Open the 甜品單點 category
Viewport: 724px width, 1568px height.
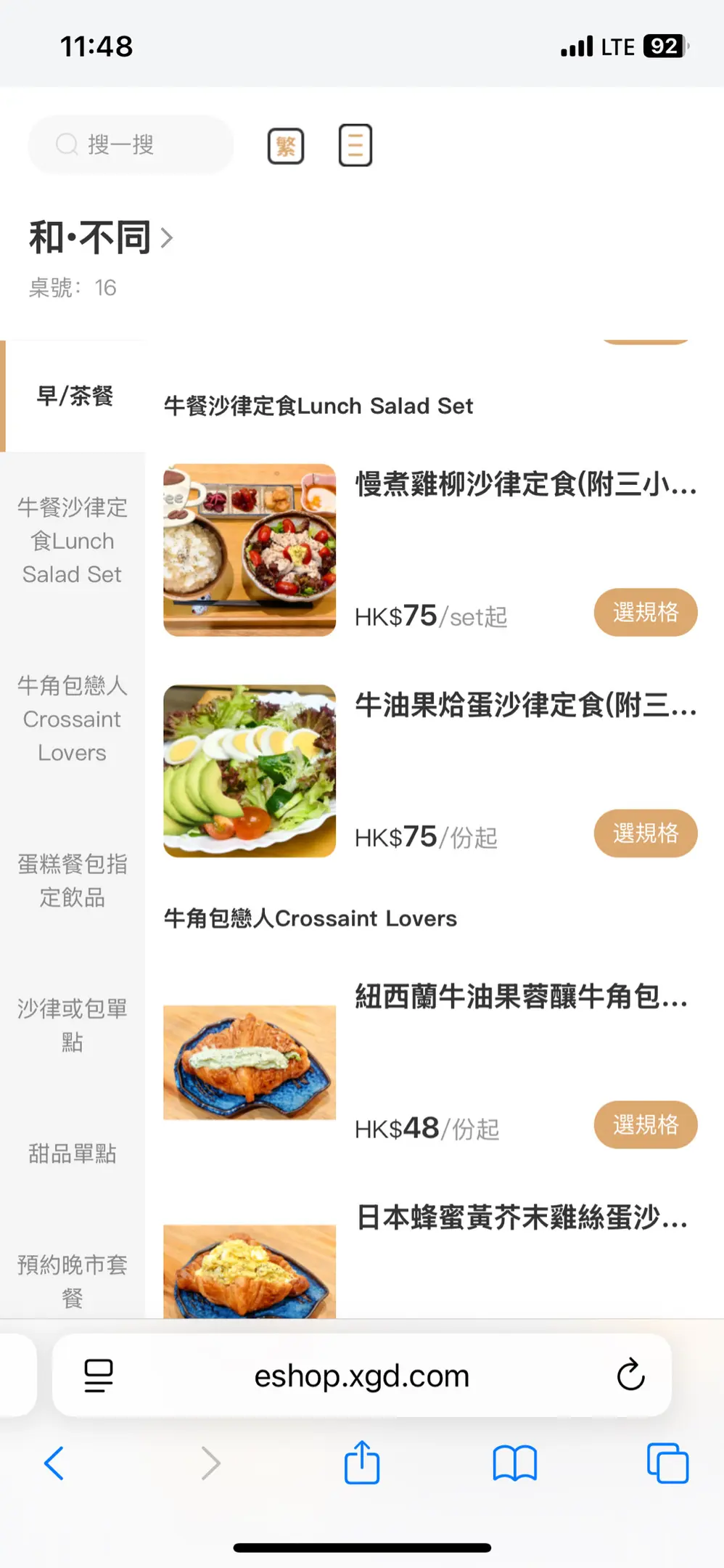[x=73, y=1153]
